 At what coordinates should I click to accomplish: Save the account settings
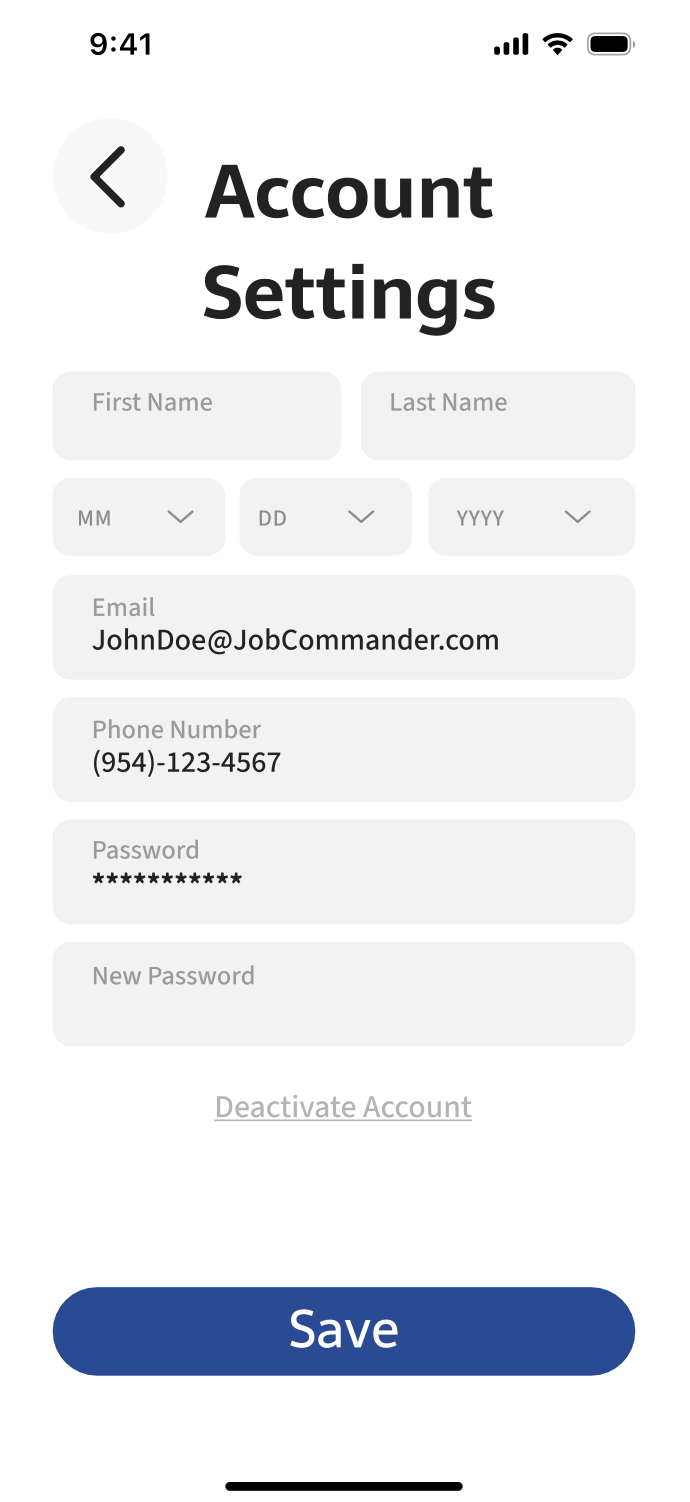pos(343,1330)
